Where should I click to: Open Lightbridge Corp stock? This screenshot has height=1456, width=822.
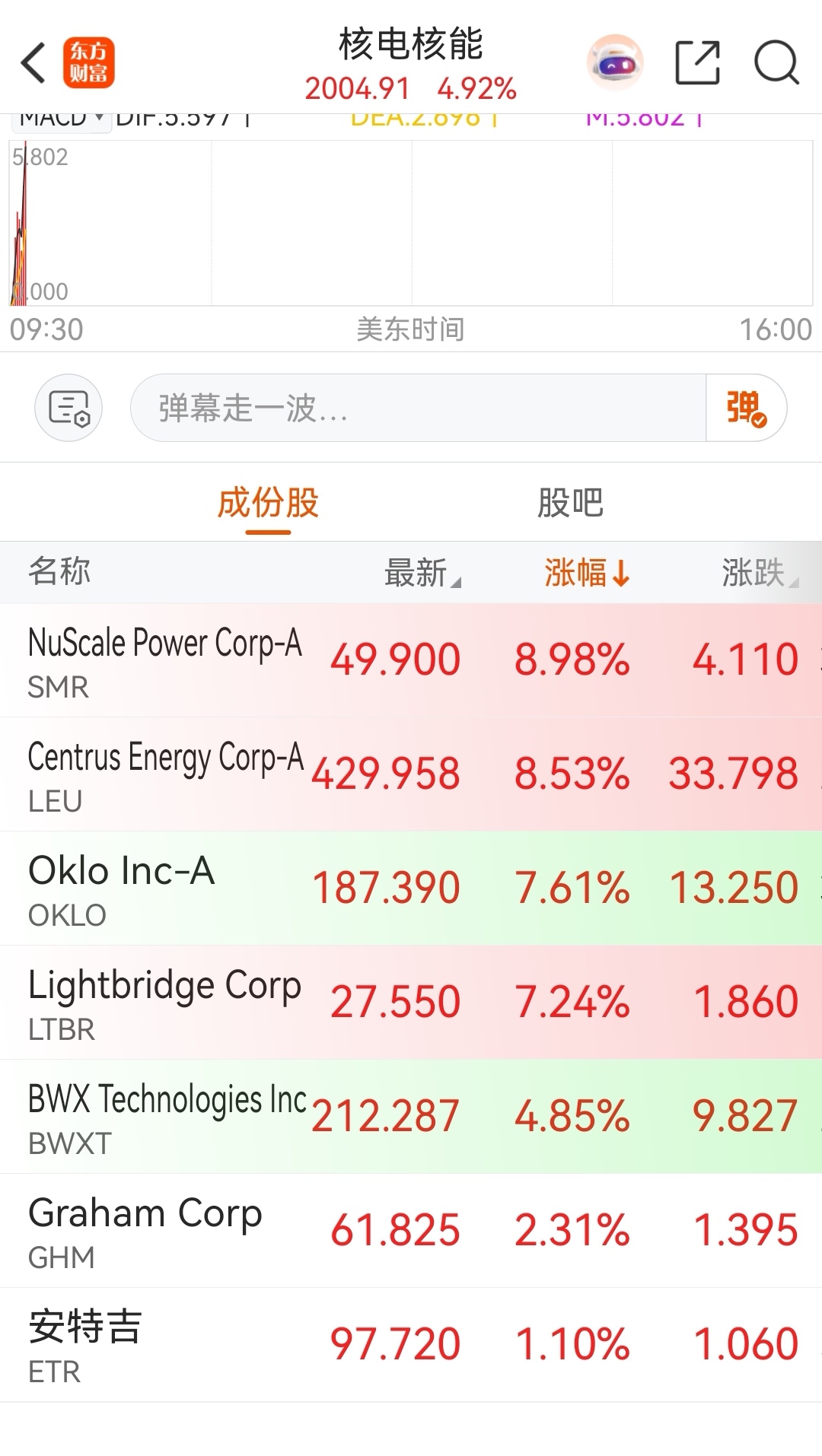click(164, 1003)
